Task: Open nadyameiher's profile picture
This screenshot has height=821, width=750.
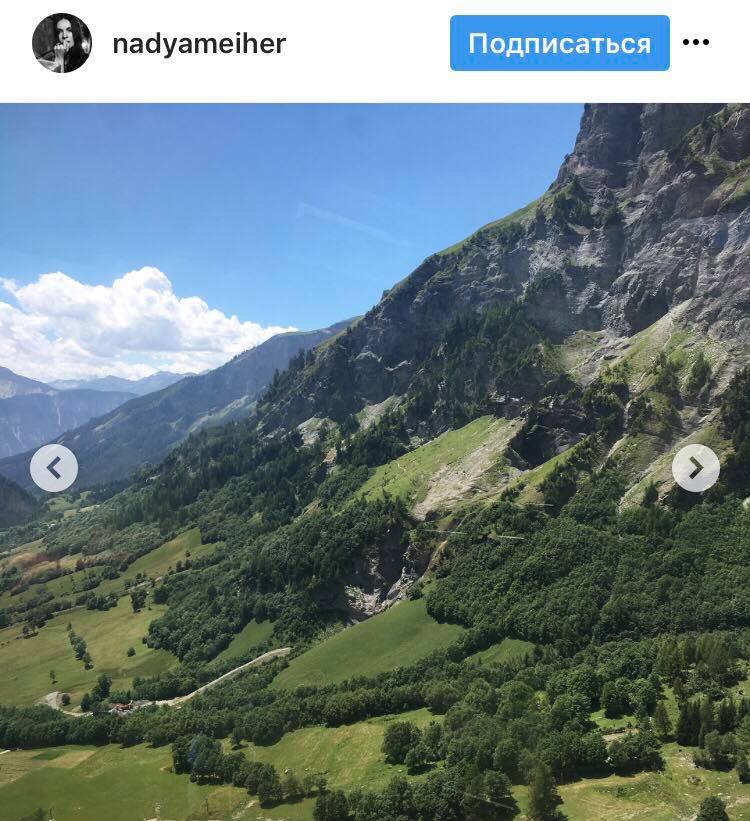Action: 61,43
